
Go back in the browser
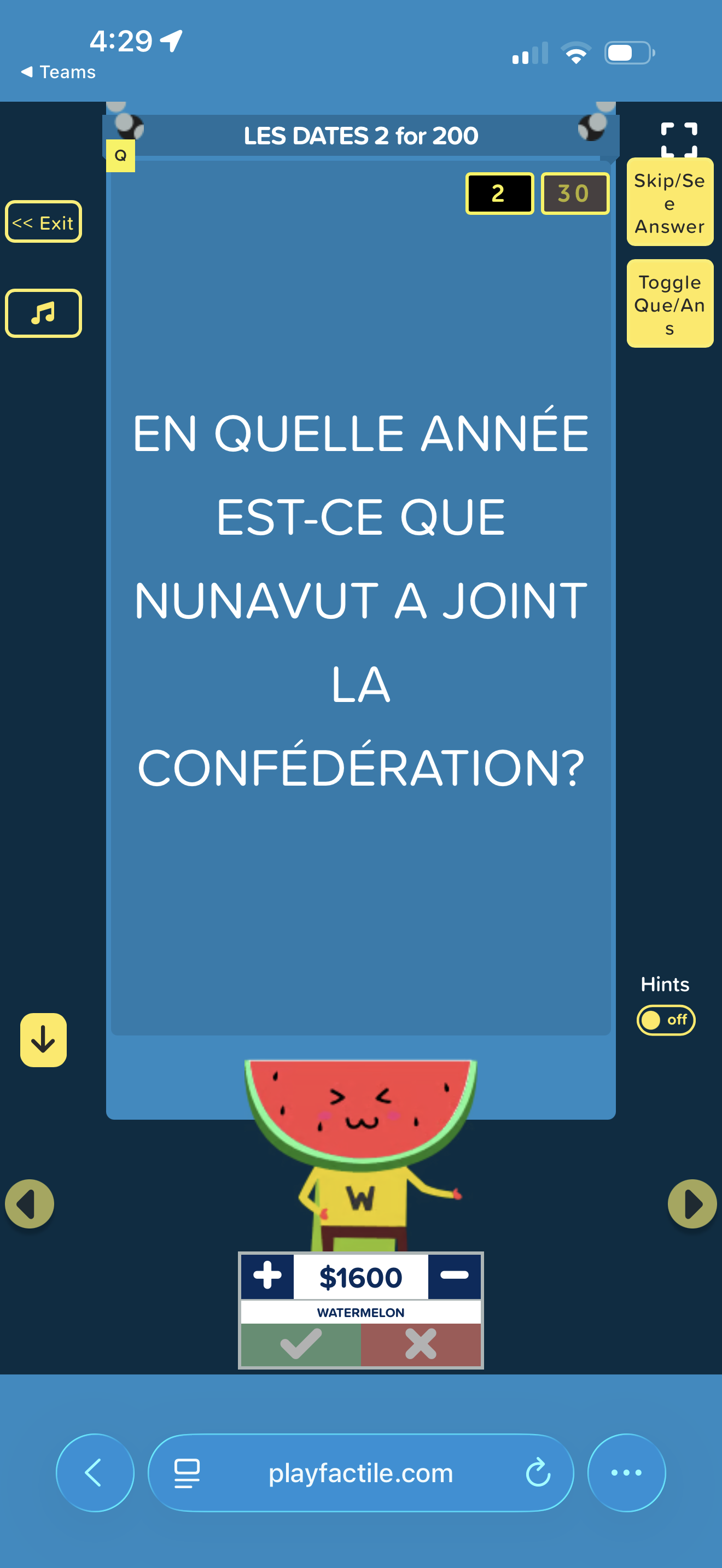coord(95,1472)
